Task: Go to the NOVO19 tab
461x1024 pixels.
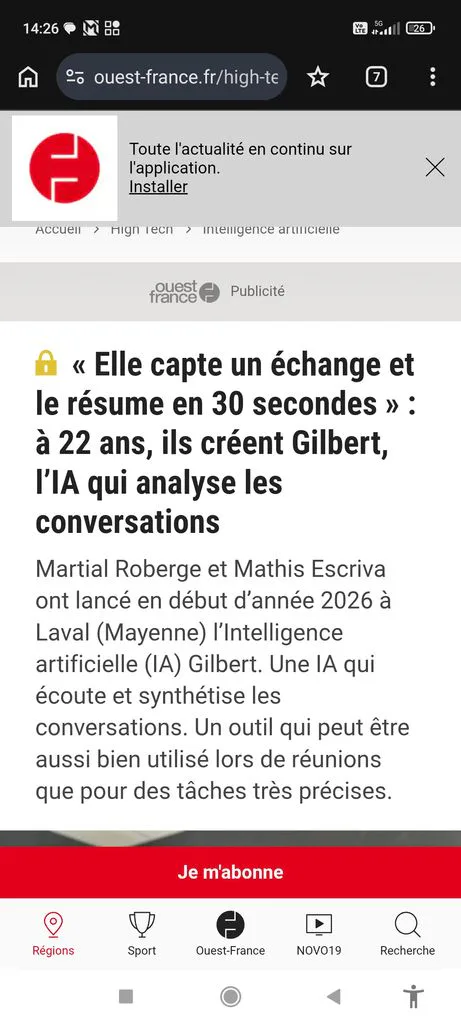Action: [319, 934]
